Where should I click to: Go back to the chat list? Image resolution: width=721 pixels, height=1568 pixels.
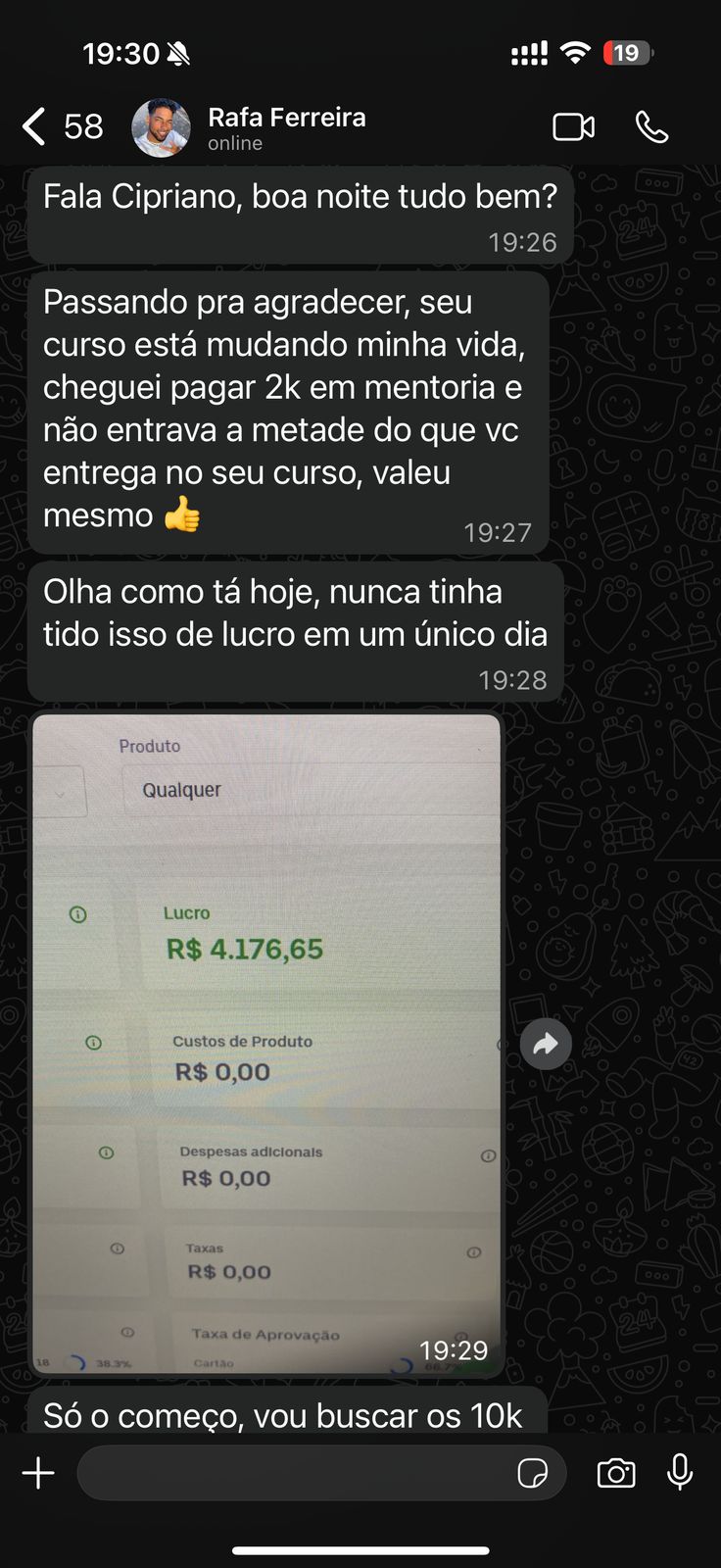35,126
